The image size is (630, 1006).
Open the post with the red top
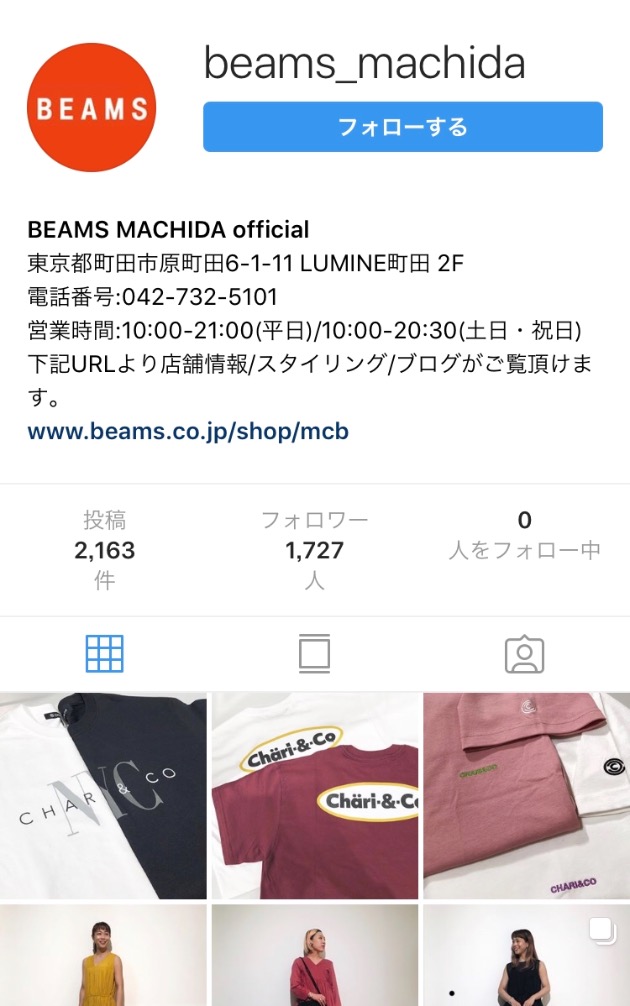pyautogui.click(x=315, y=955)
